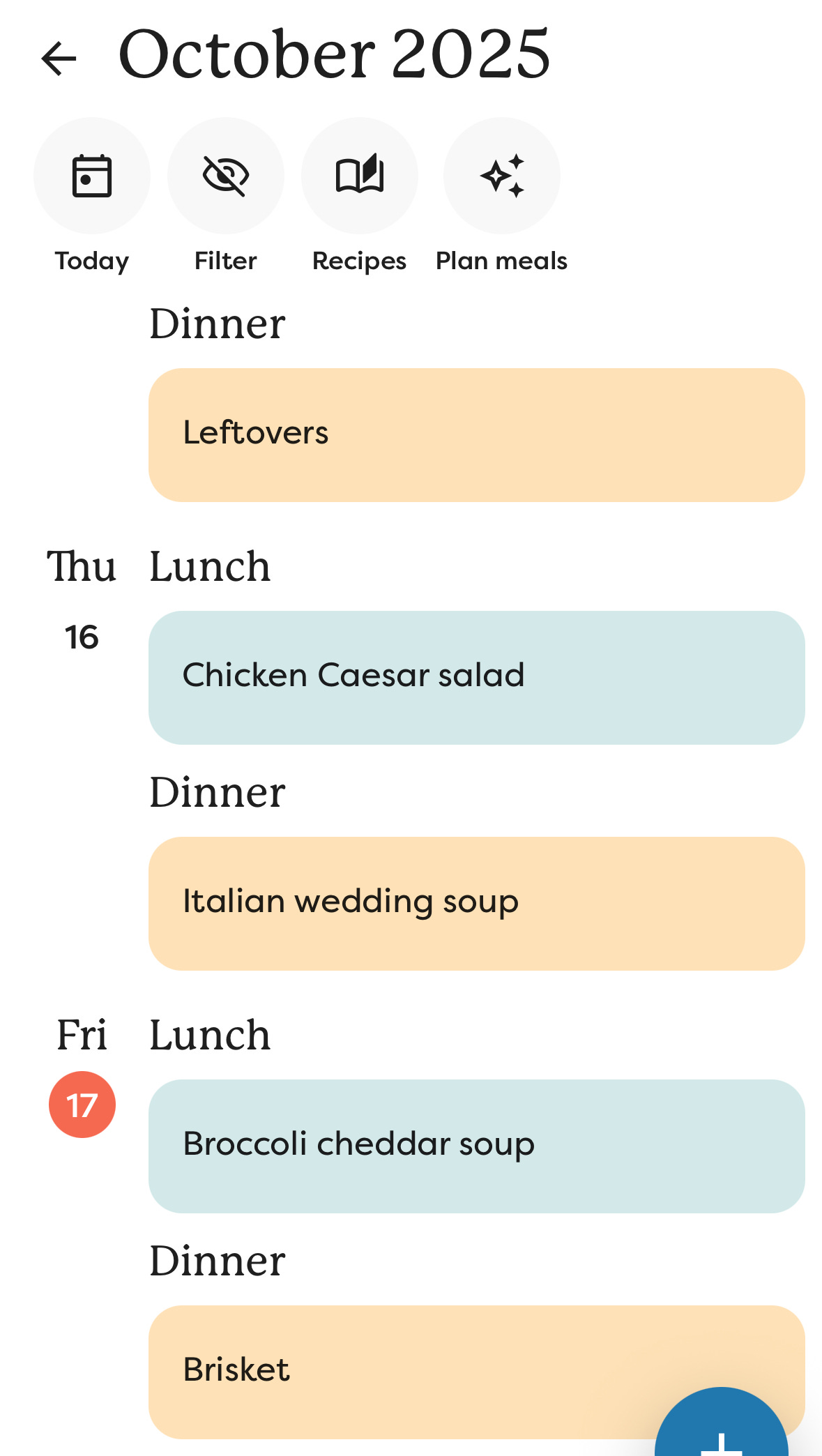Open the Leftovers dinner entry

pos(476,434)
